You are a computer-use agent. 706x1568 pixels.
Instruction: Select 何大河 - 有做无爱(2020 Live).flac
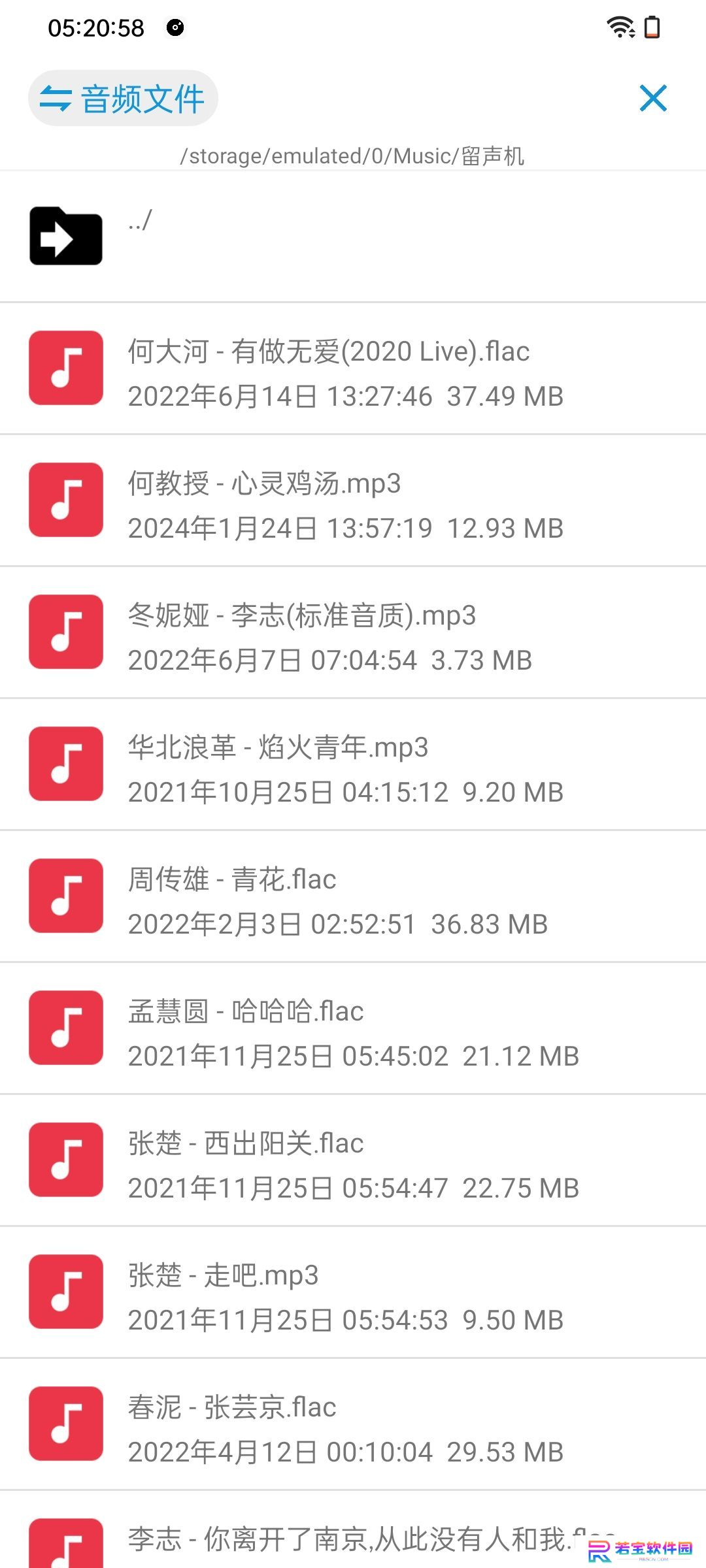(x=353, y=368)
